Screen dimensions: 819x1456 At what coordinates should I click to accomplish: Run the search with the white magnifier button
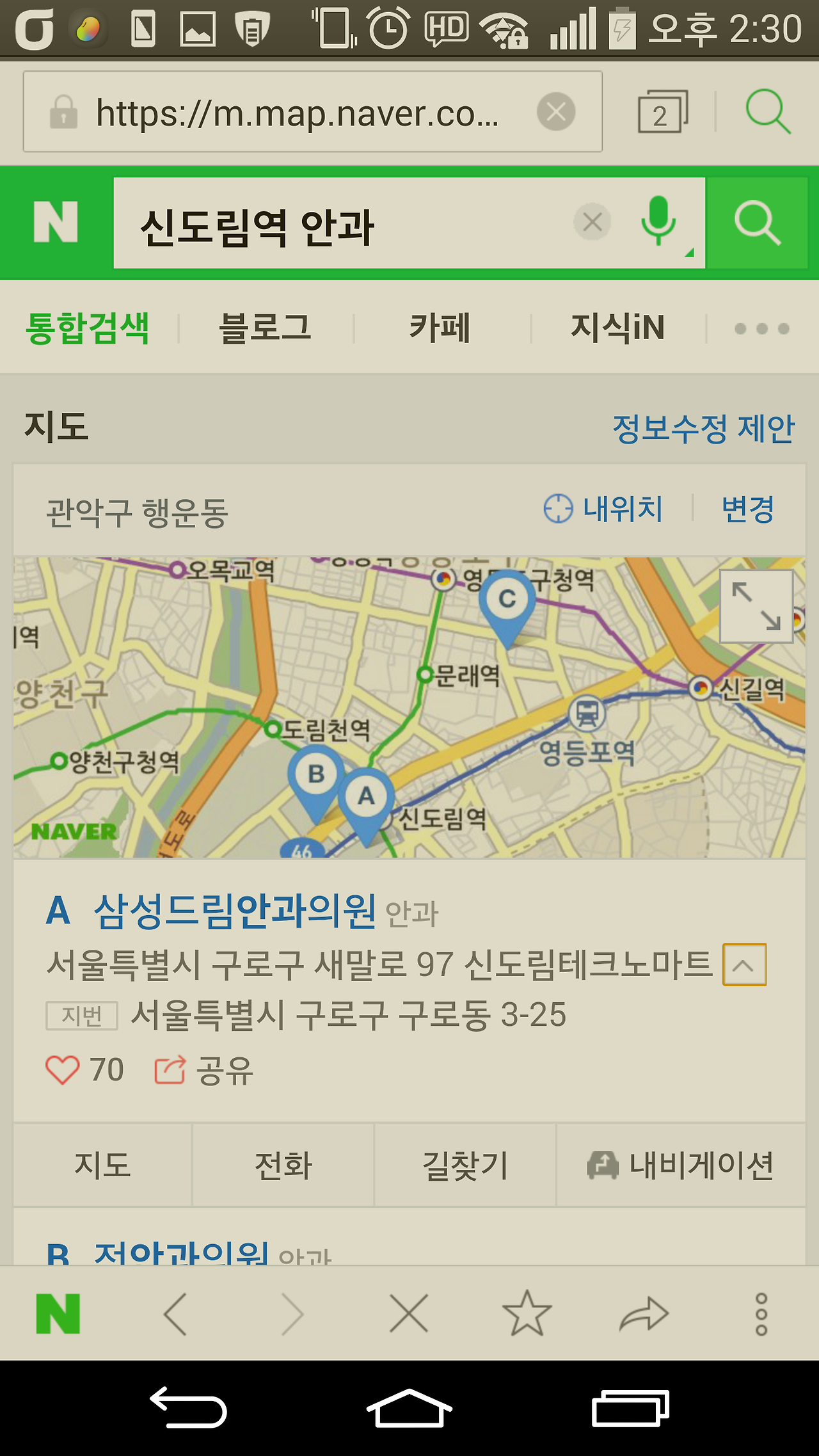pyautogui.click(x=758, y=222)
